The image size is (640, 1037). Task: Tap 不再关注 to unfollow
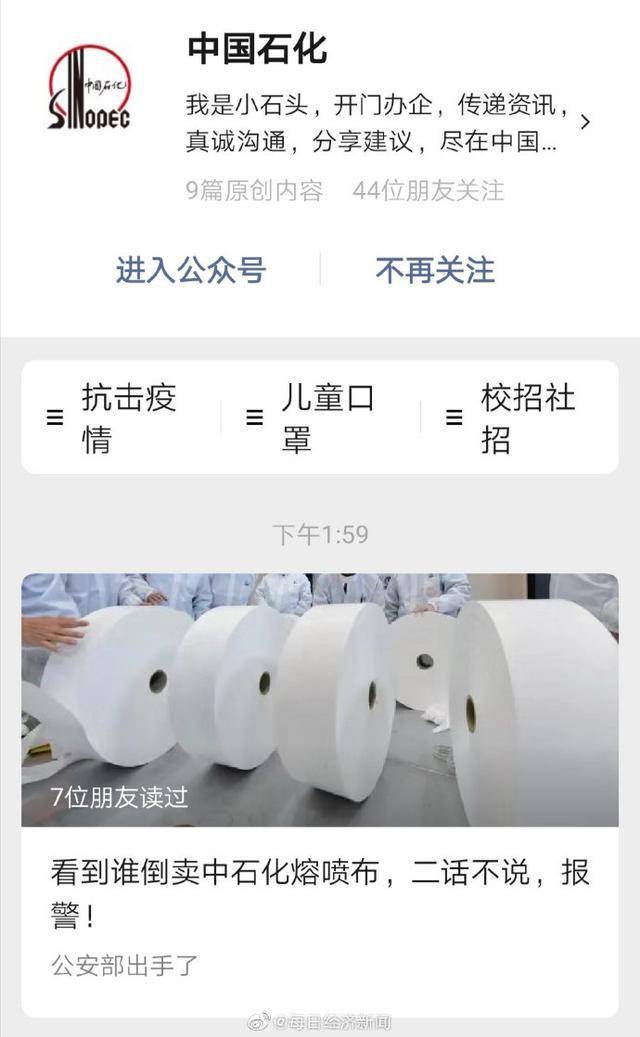point(435,270)
